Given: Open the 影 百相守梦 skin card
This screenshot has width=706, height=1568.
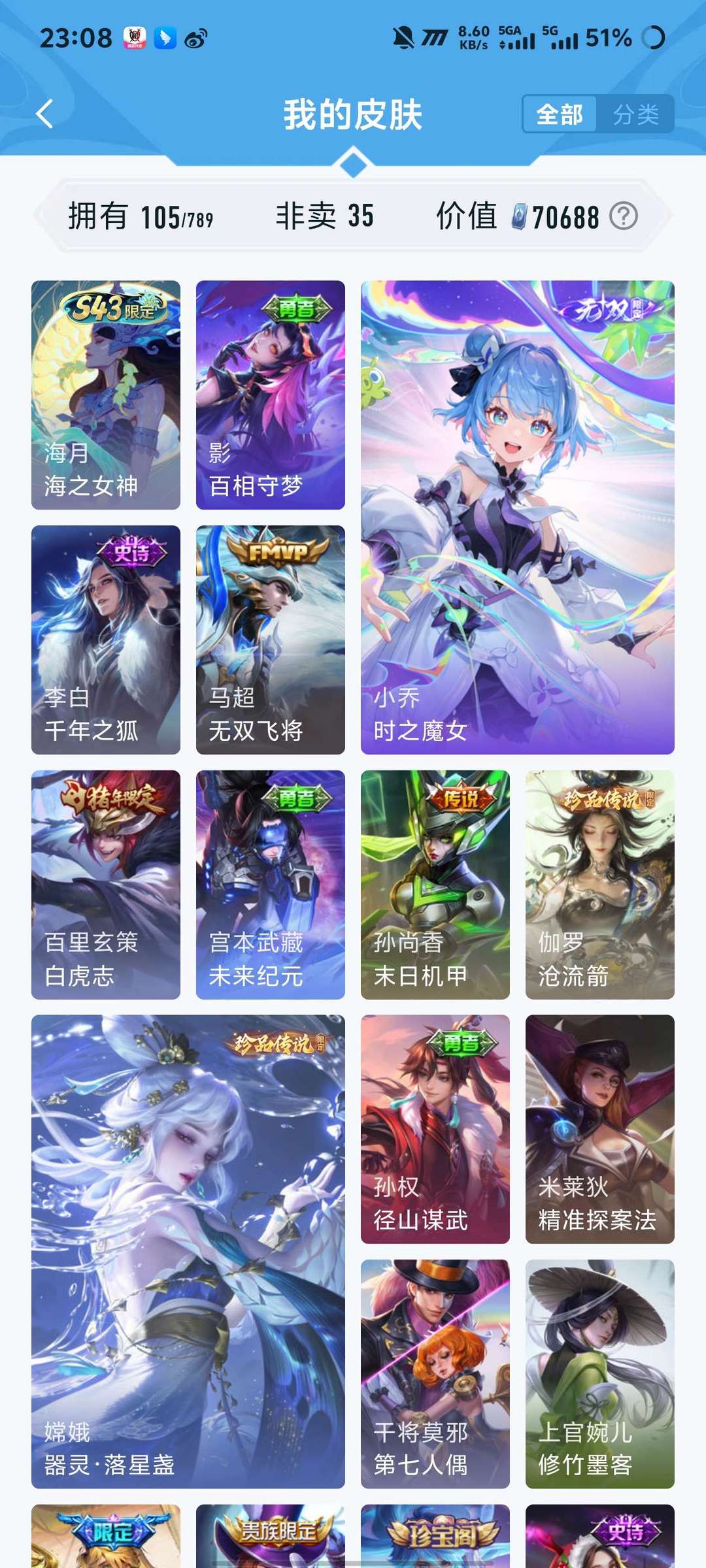Looking at the screenshot, I should click(x=271, y=395).
